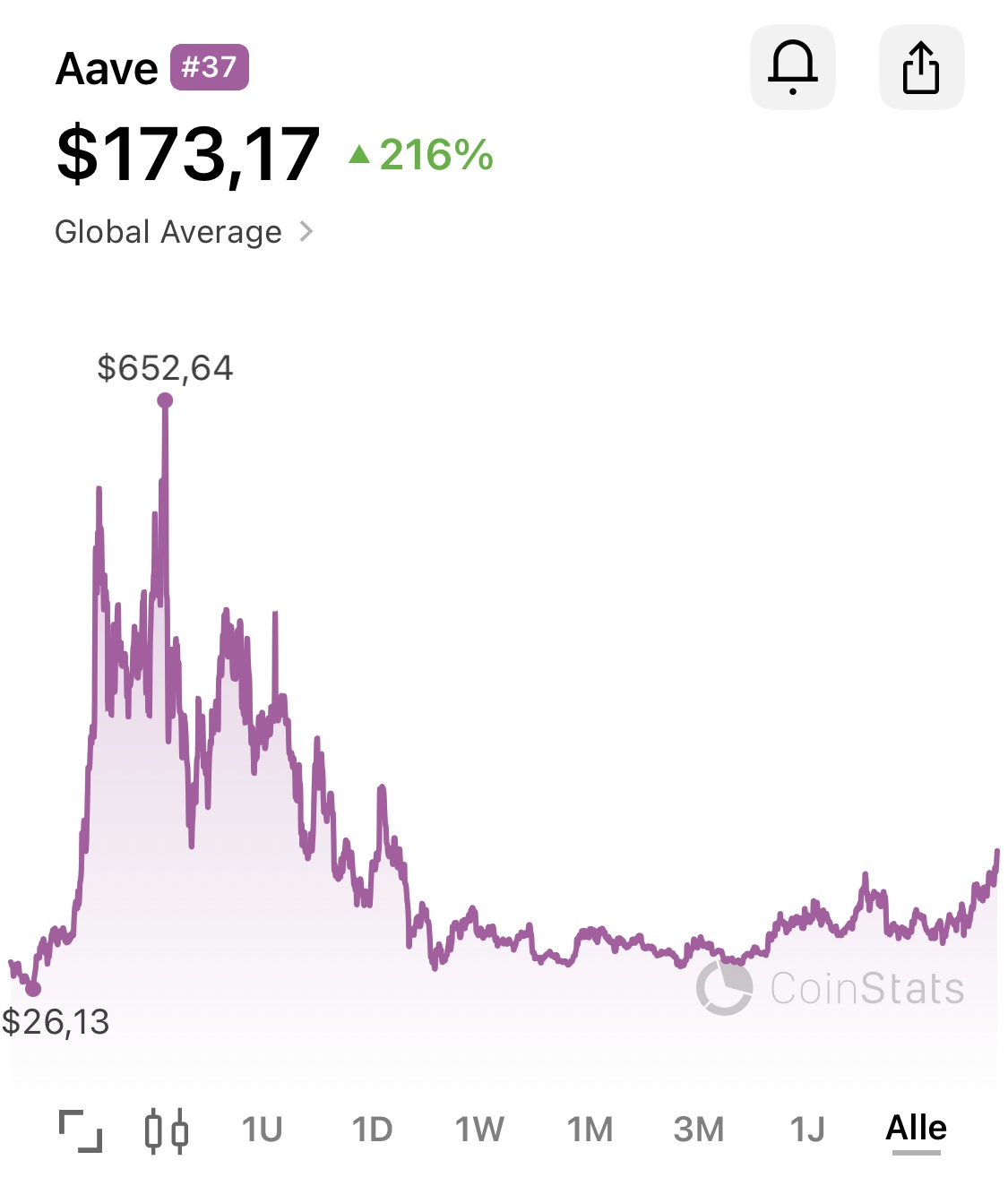1008x1203 pixels.
Task: Open the price alert bell
Action: tap(792, 68)
